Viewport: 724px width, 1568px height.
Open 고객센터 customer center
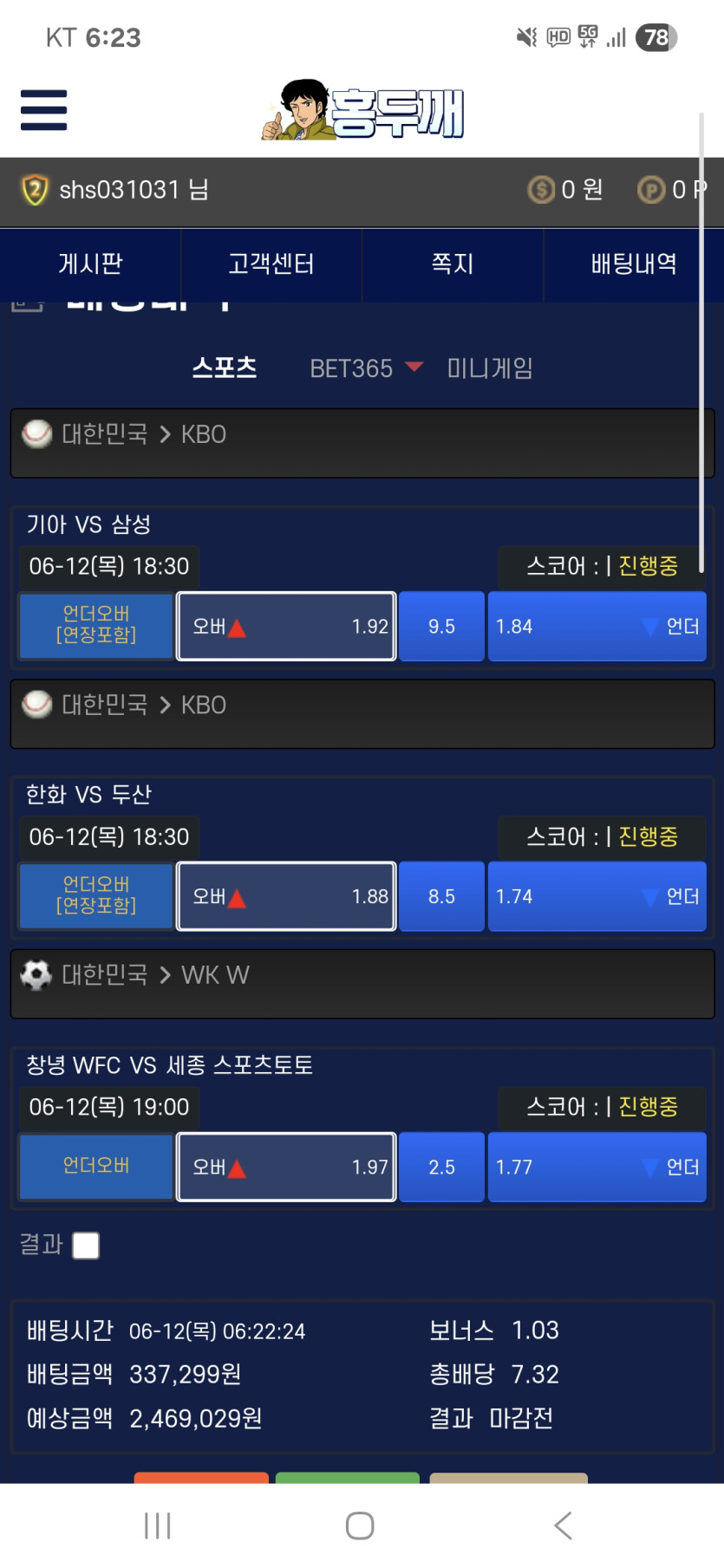271,264
